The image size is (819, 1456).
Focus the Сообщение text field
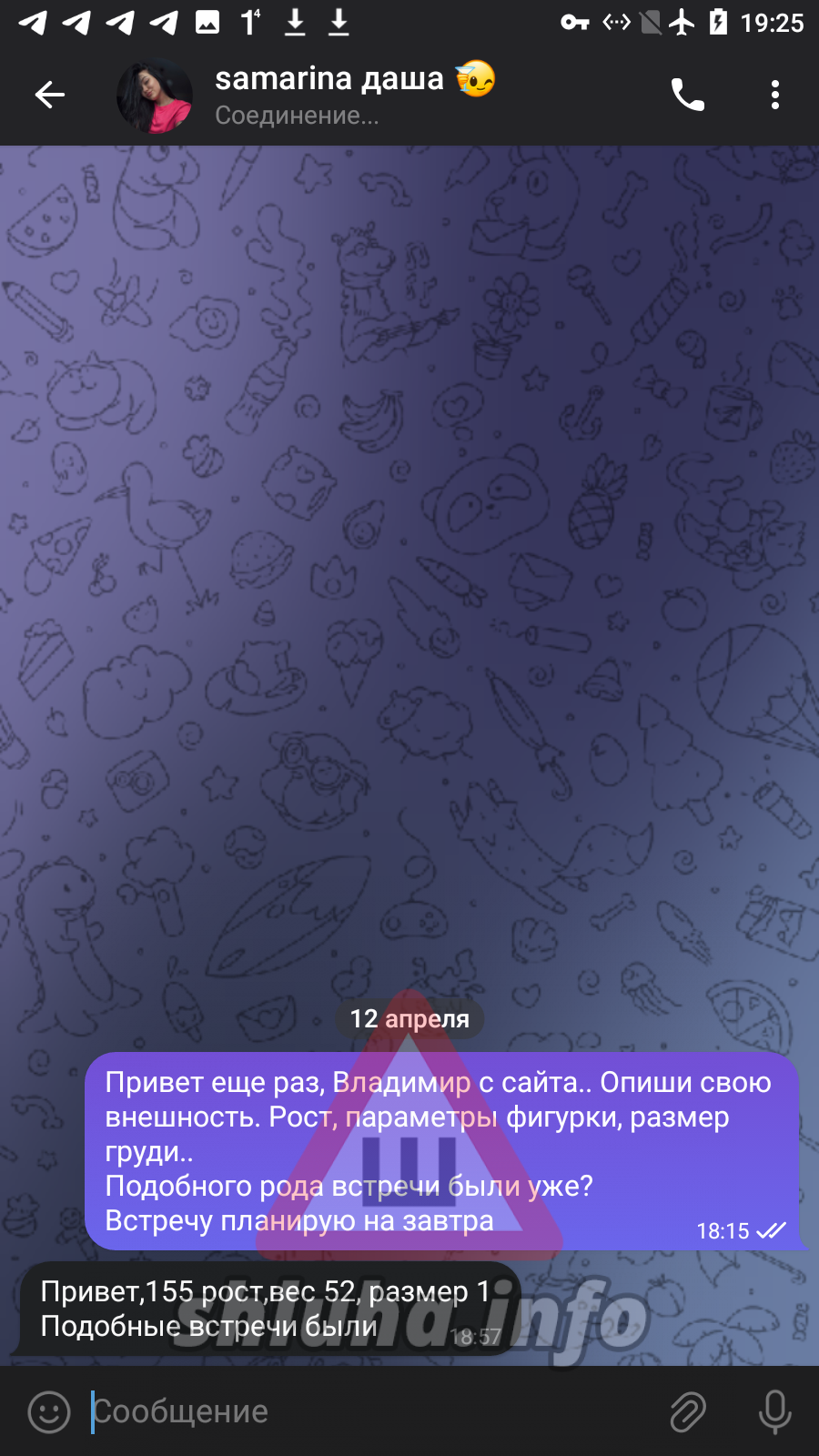364,1411
